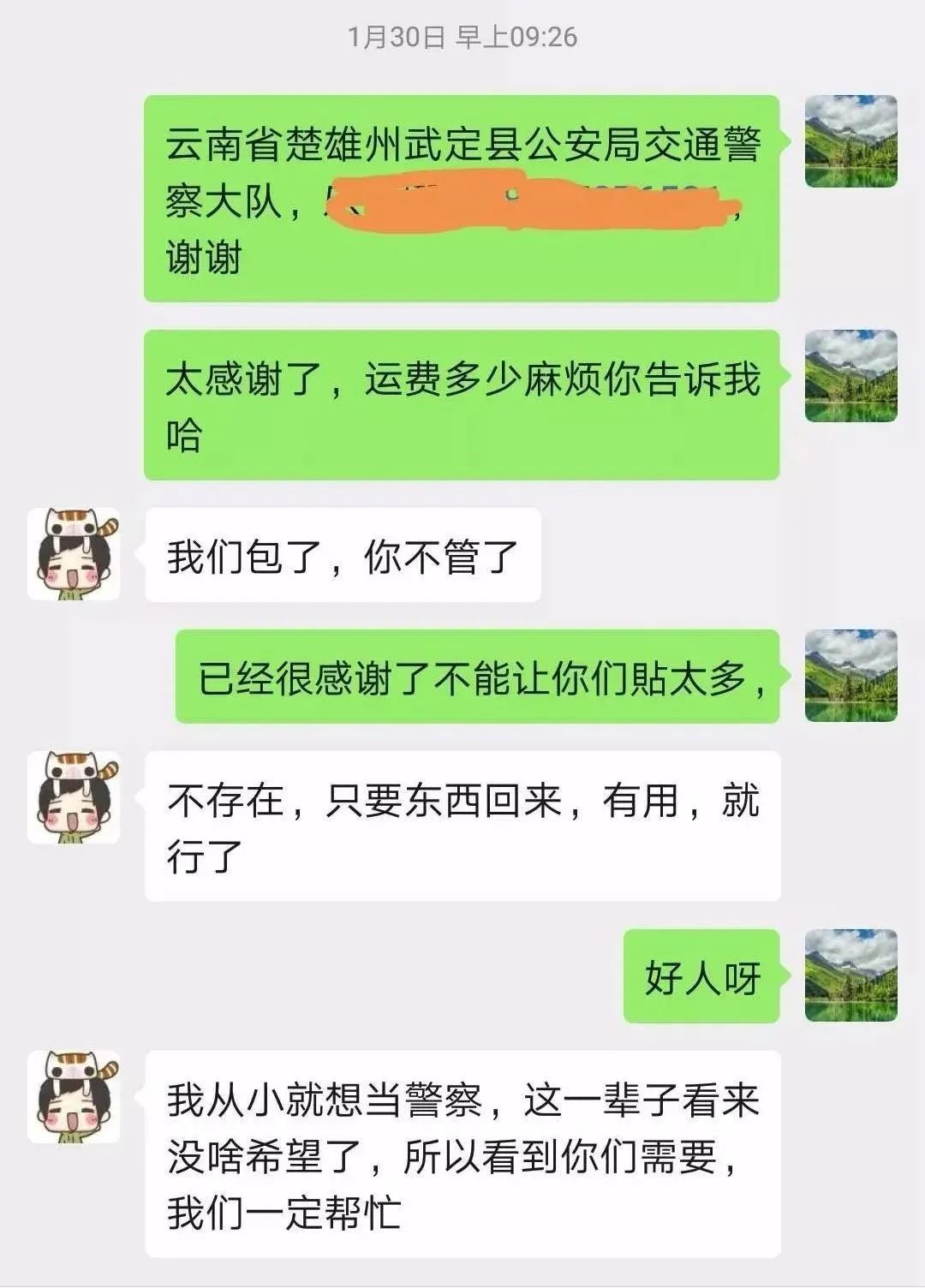Tap the '好人呀' green bubble

pos(702,976)
